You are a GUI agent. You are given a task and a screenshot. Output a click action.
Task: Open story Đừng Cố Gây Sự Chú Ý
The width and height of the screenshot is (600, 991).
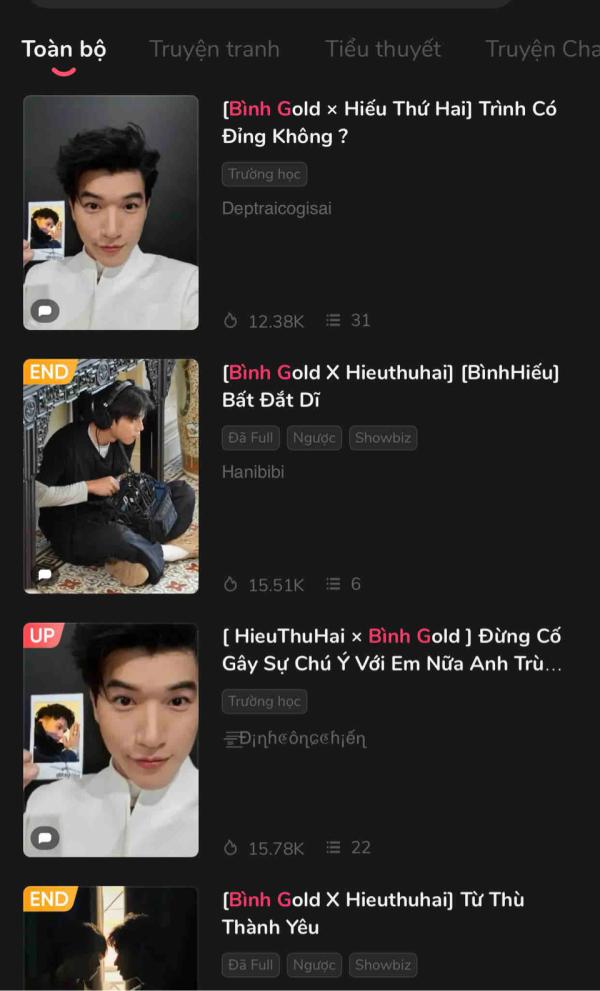point(391,649)
